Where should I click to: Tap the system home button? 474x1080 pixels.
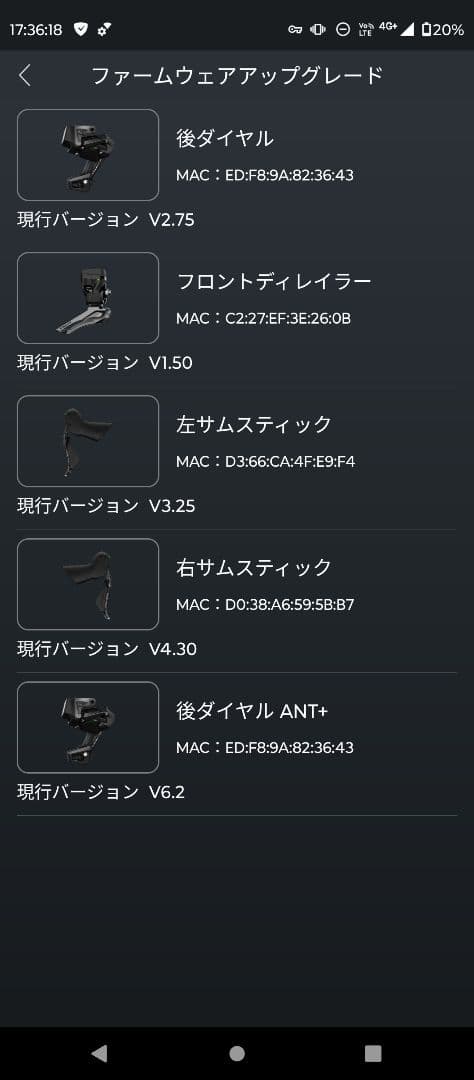pyautogui.click(x=237, y=1053)
